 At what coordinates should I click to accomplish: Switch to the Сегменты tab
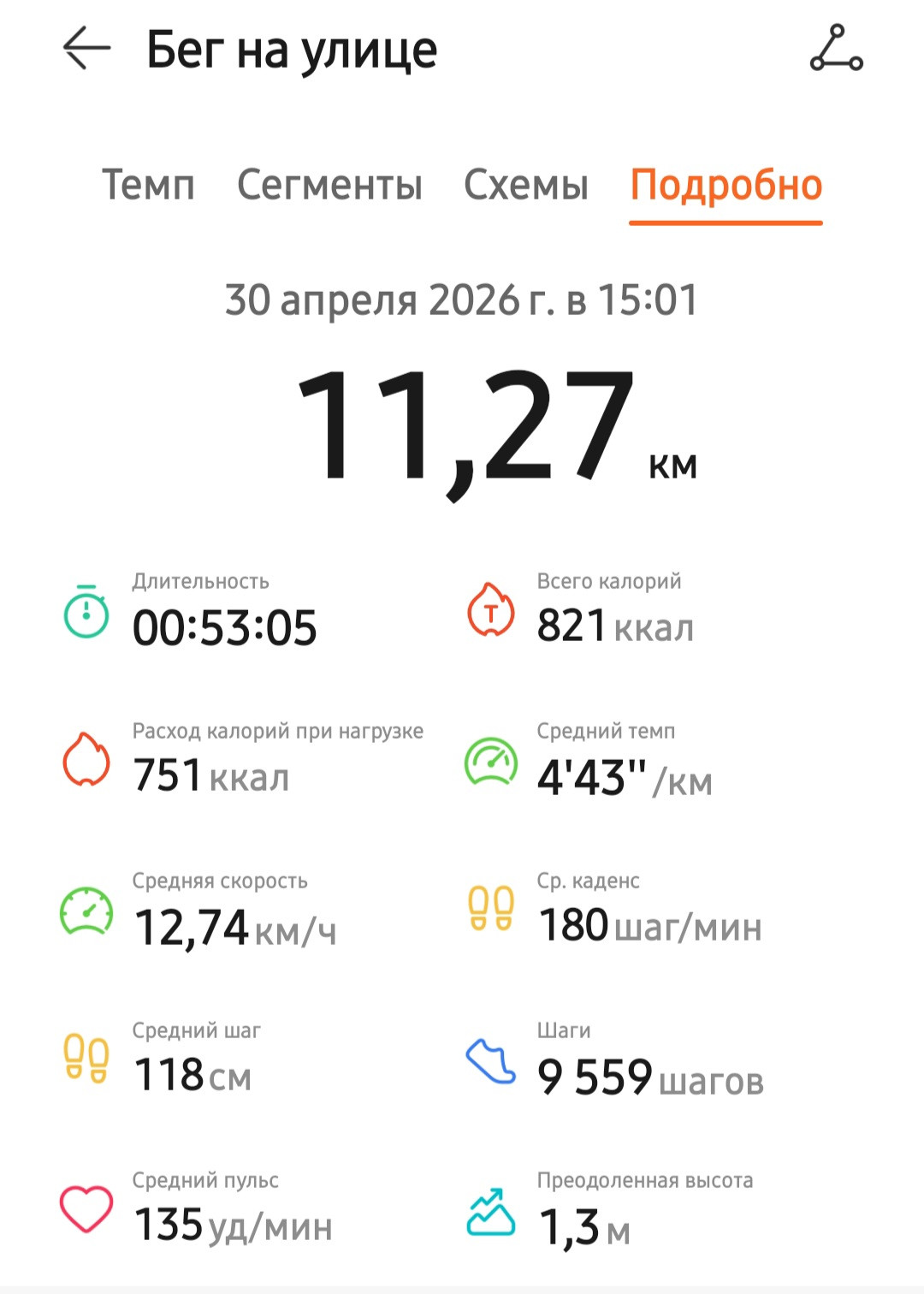[x=329, y=185]
